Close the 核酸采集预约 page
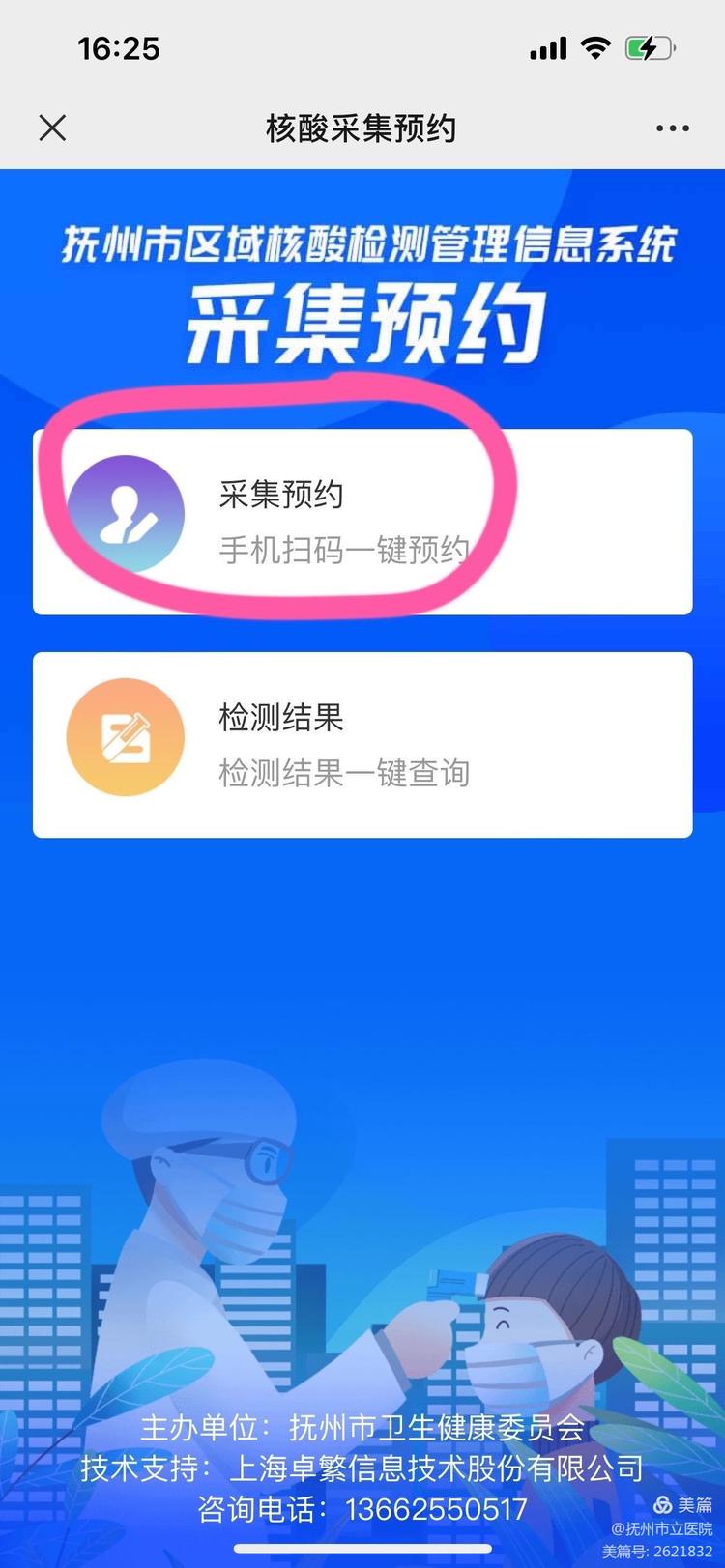 coord(52,128)
